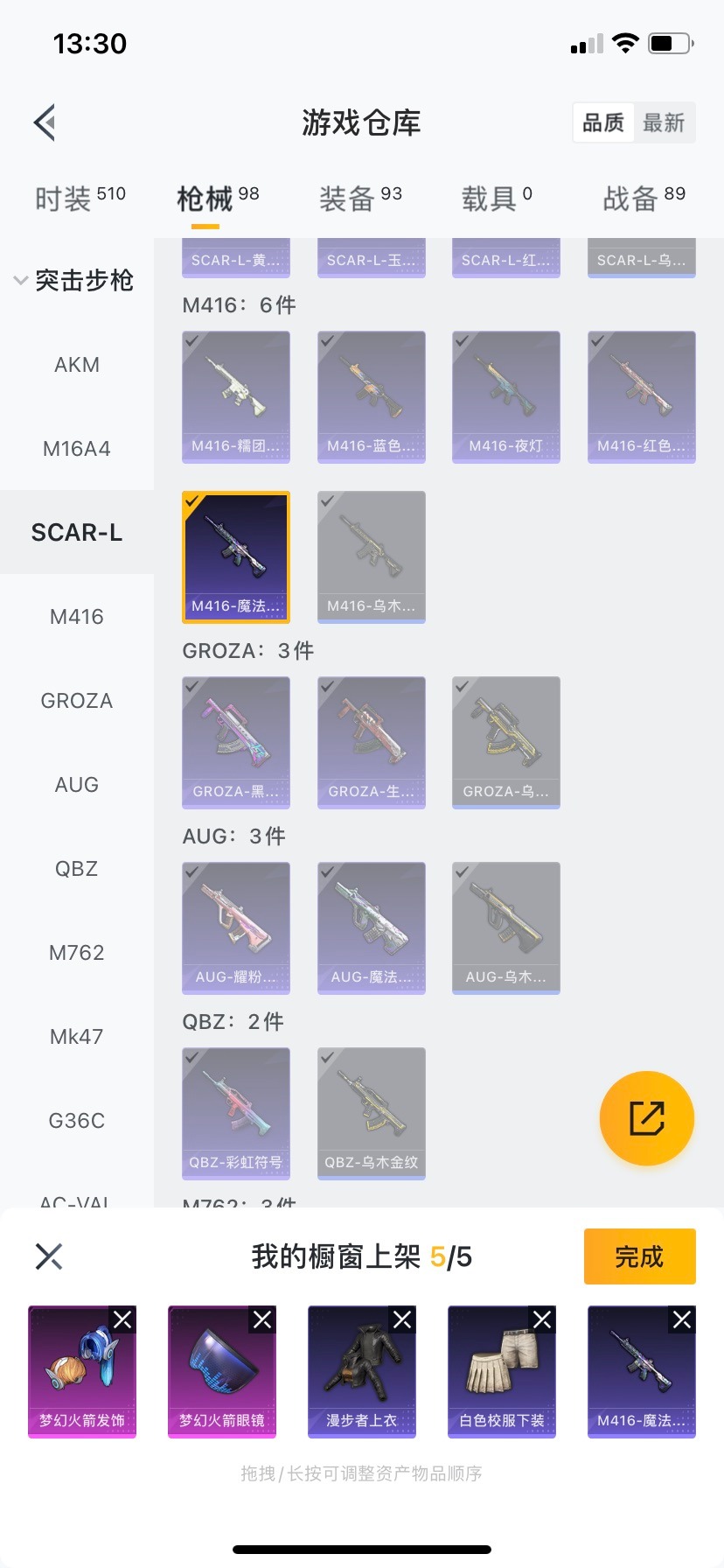Select M762 in the side list
The height and width of the screenshot is (1568, 724).
click(x=77, y=953)
